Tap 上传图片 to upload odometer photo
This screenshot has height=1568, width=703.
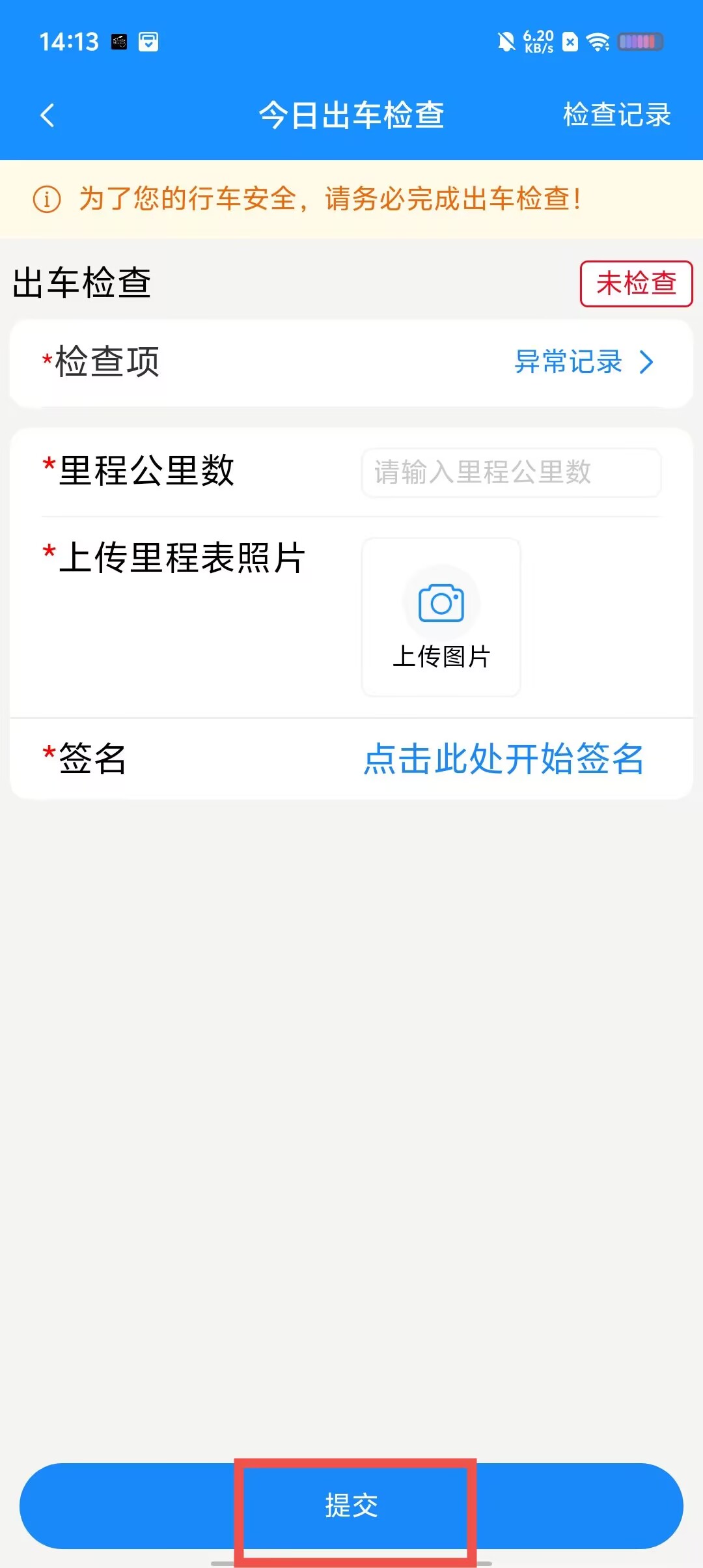tap(441, 617)
